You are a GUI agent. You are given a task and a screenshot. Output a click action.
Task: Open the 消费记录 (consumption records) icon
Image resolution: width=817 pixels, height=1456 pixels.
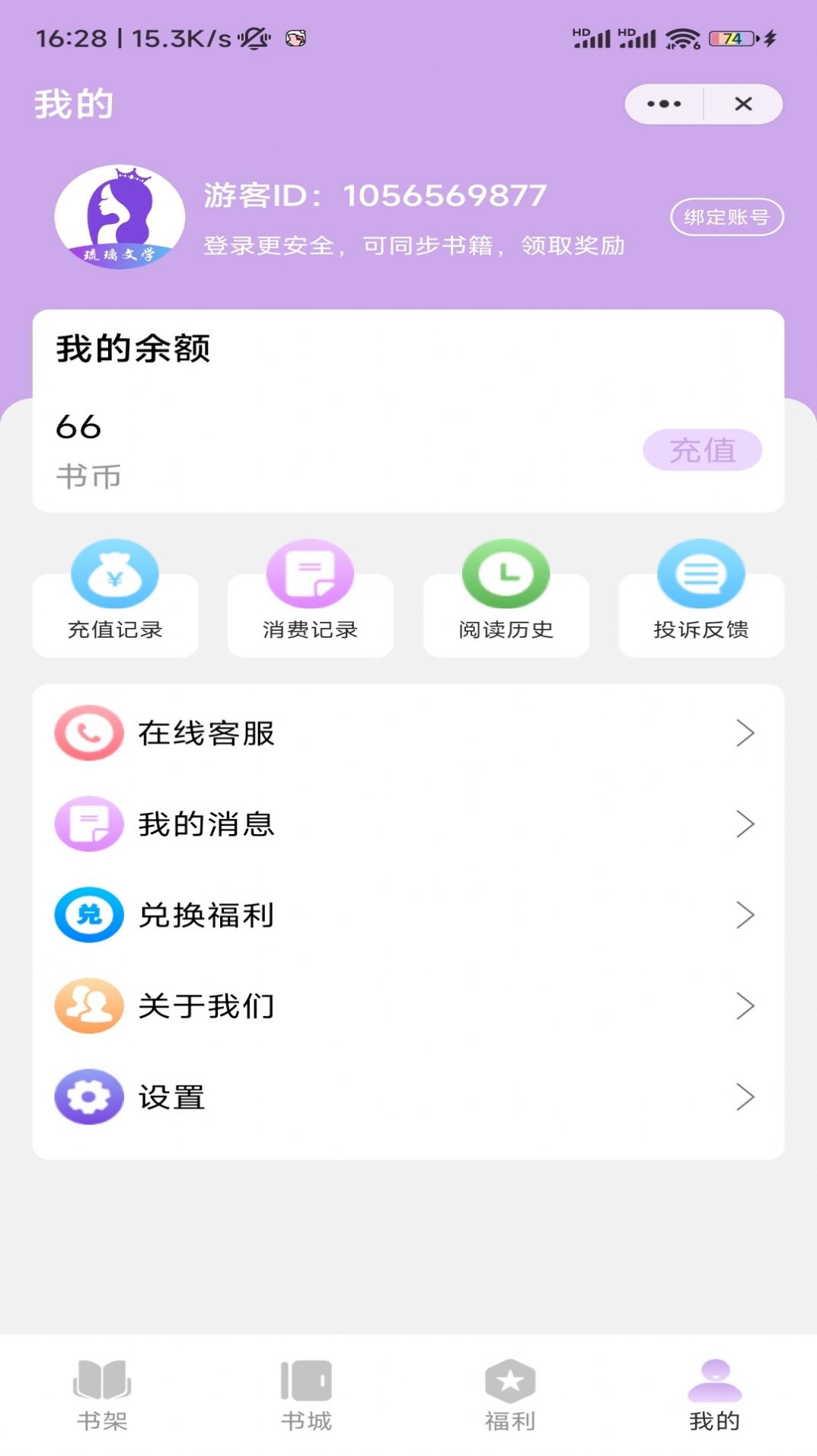click(310, 573)
